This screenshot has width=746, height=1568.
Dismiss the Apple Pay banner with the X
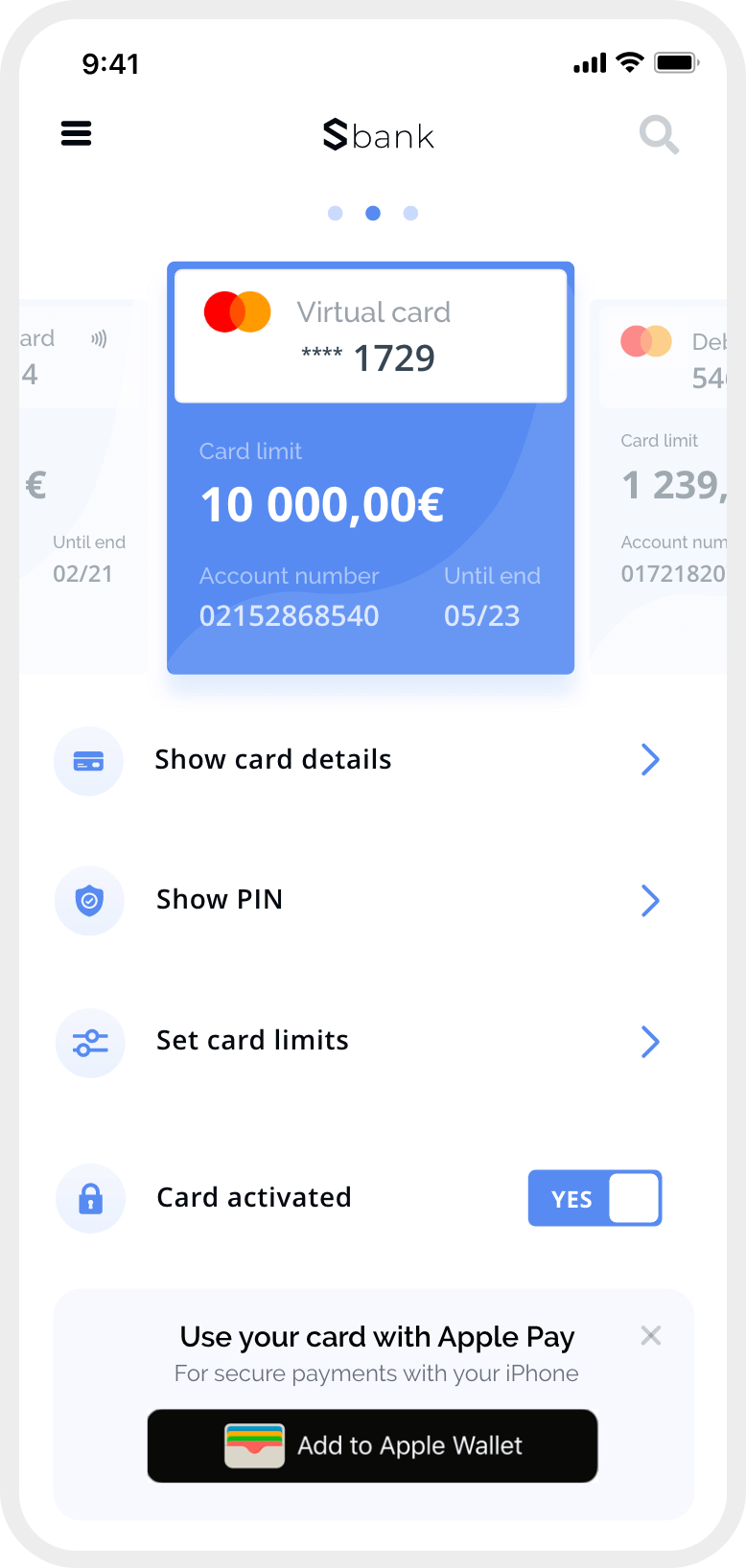[650, 1335]
